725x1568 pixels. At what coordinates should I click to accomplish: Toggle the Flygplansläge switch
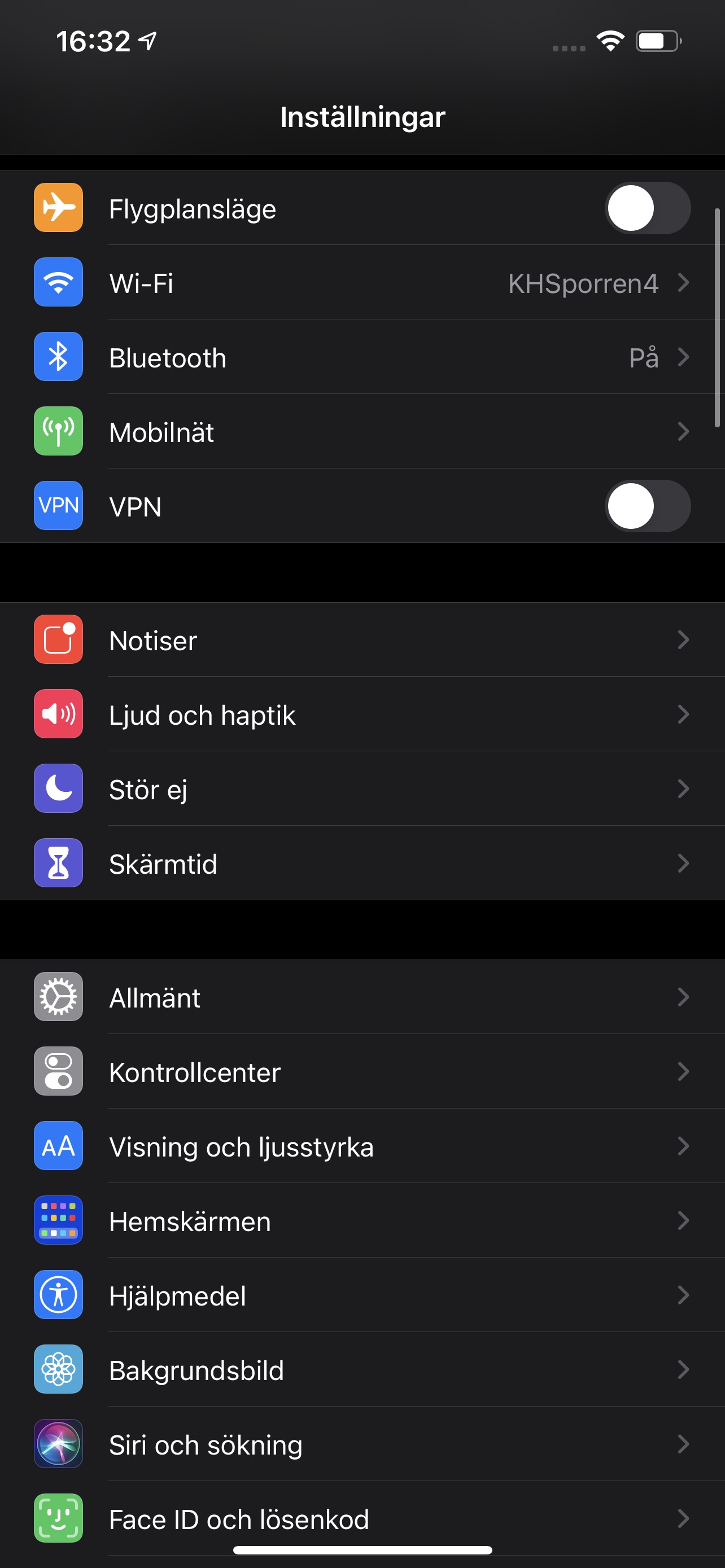click(x=647, y=208)
